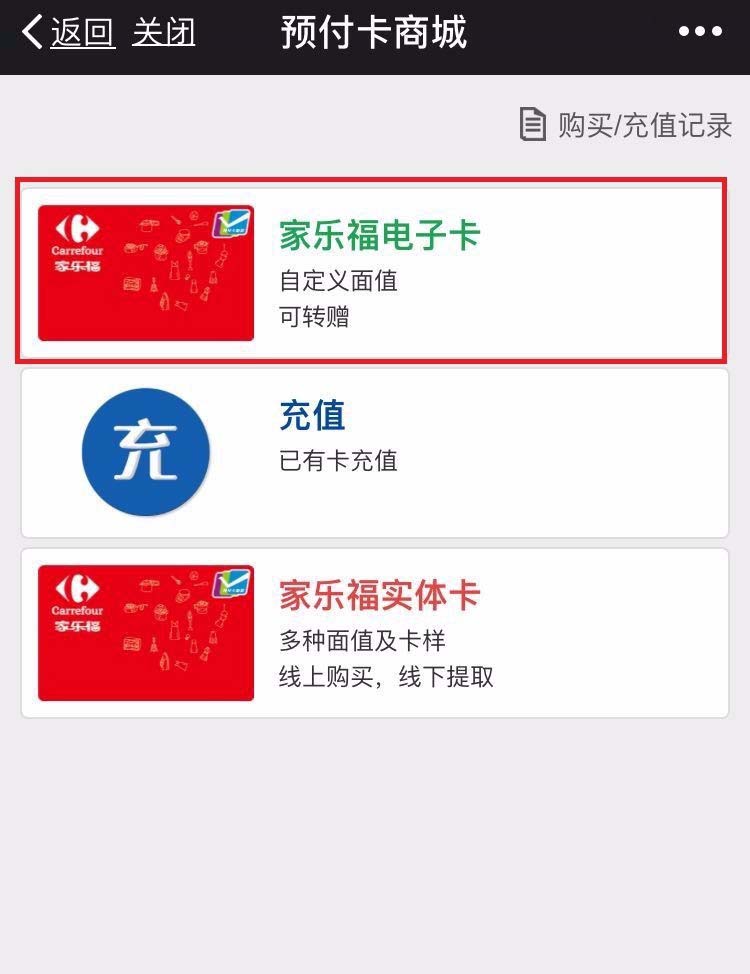Open the 家乐福实体卡 option
Viewport: 750px width, 974px height.
pyautogui.click(x=374, y=632)
